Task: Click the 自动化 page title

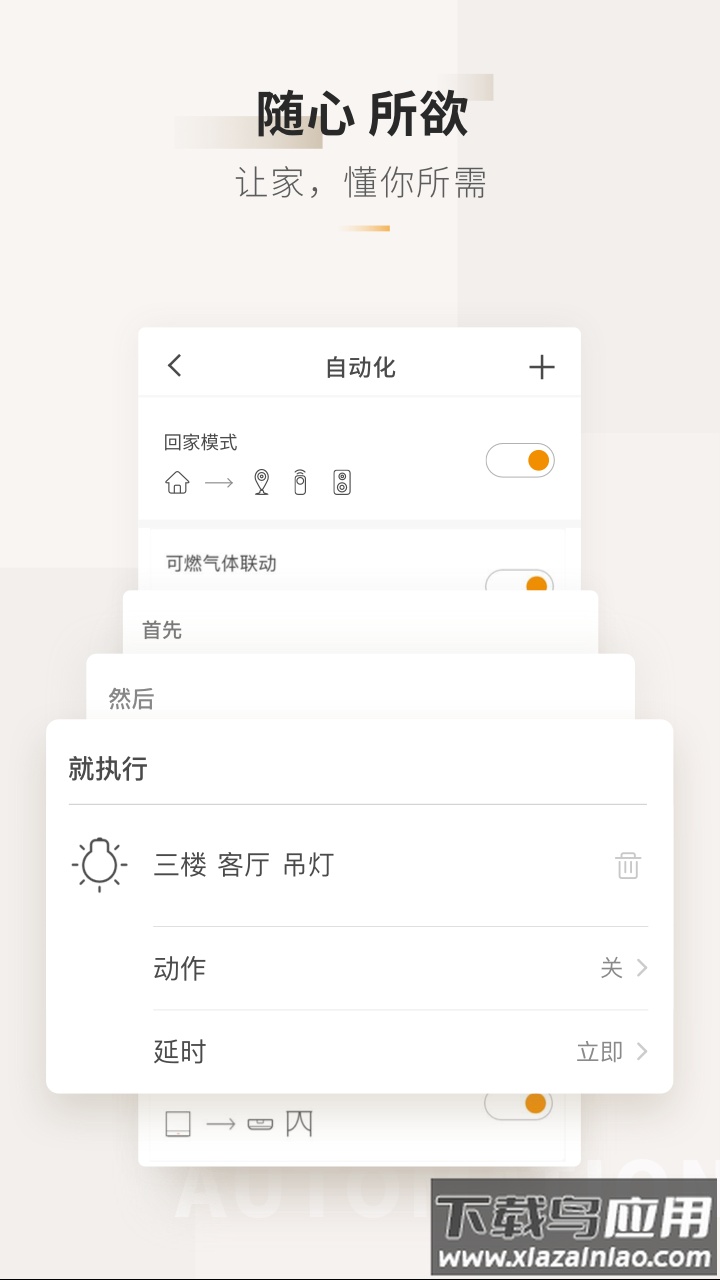Action: (x=360, y=367)
